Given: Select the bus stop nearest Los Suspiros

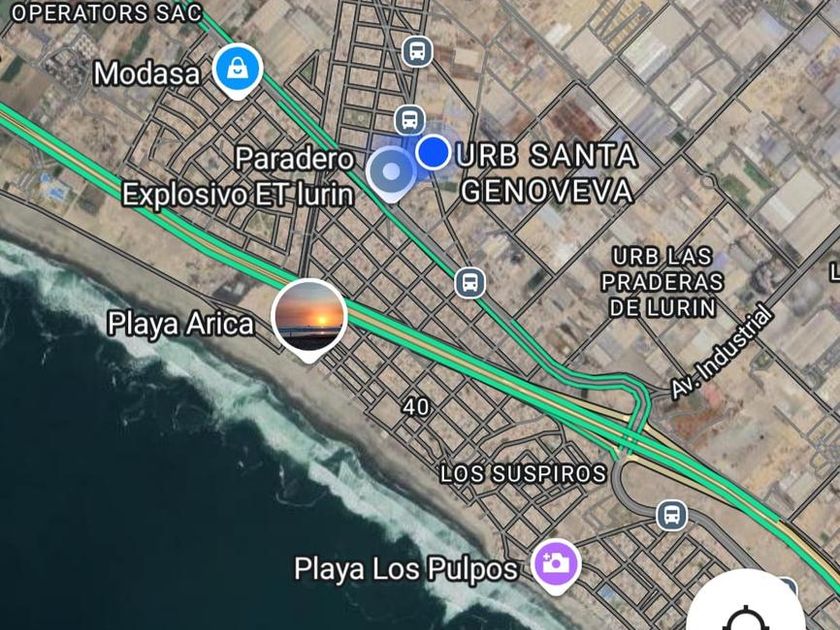Looking at the screenshot, I should 671,516.
